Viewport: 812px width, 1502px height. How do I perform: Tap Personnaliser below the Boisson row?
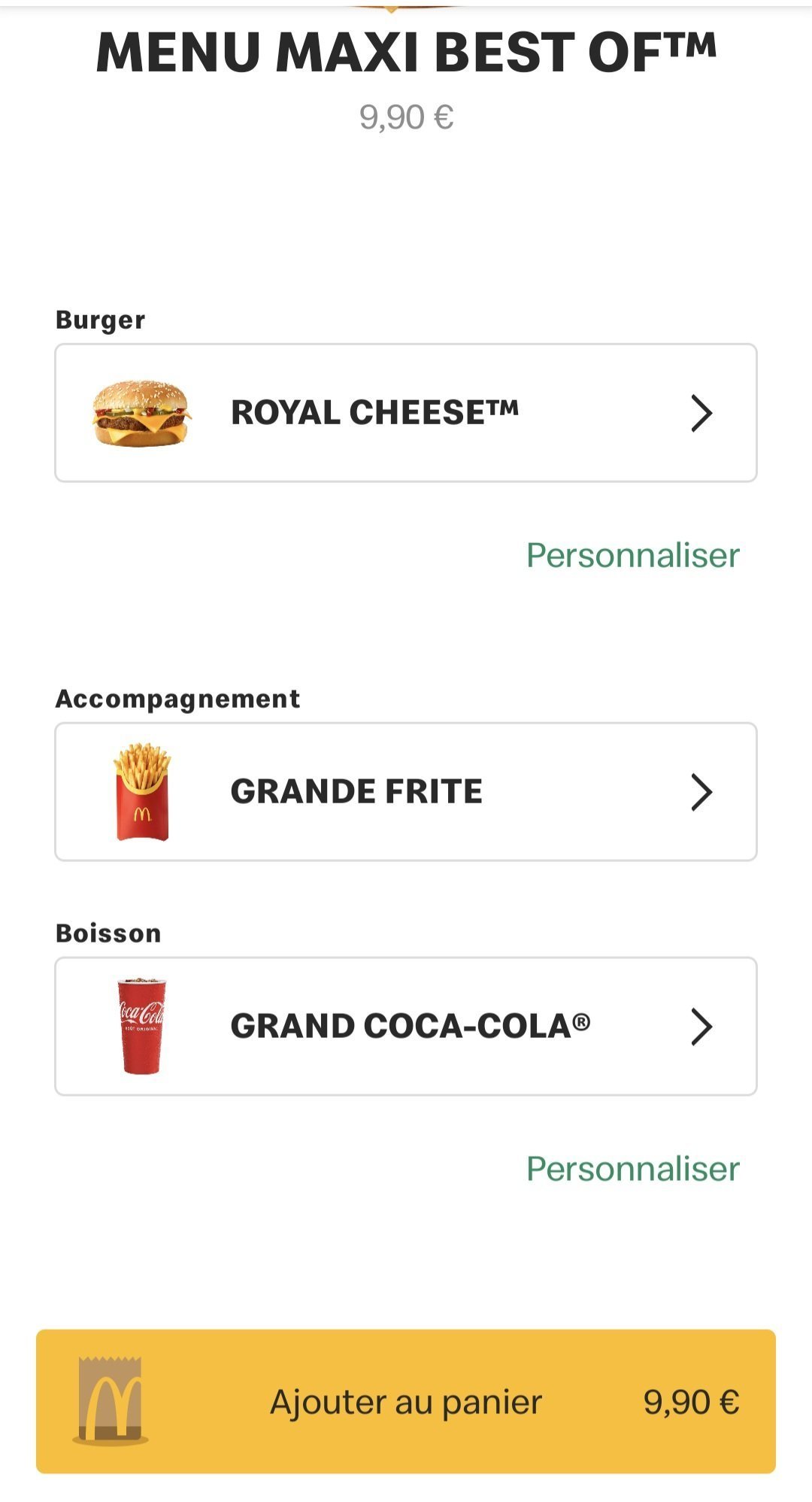[632, 1169]
